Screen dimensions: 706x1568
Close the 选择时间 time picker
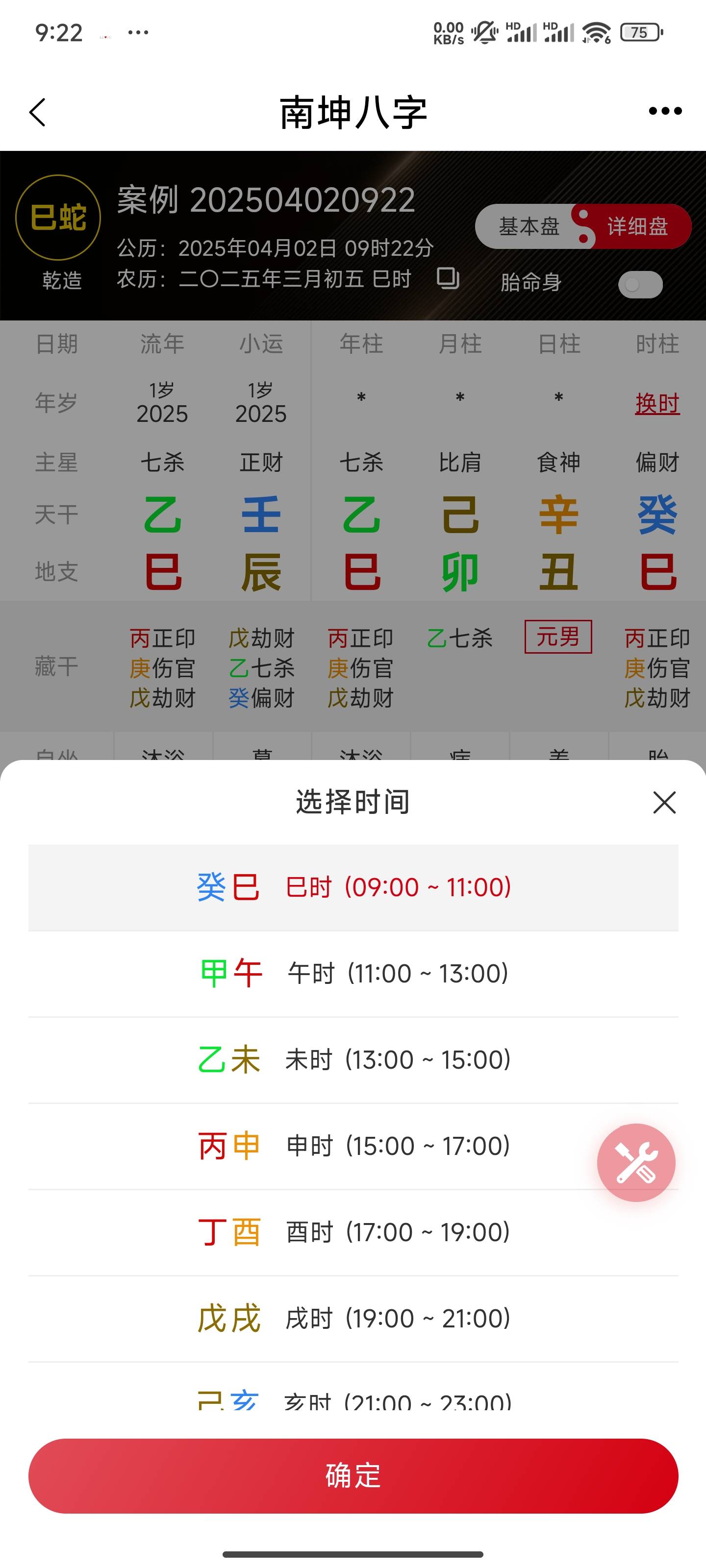click(x=664, y=802)
